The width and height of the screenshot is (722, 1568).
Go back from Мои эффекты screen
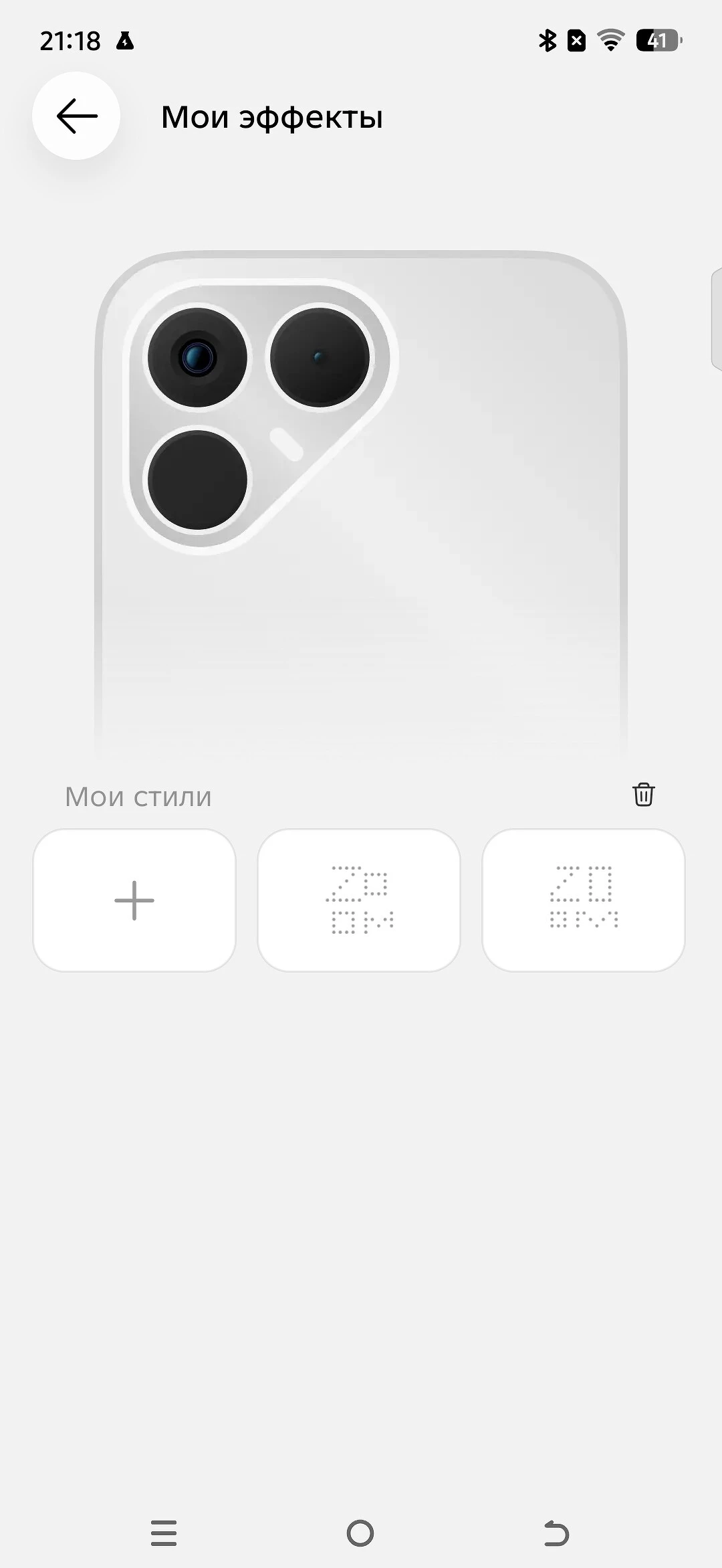click(76, 116)
